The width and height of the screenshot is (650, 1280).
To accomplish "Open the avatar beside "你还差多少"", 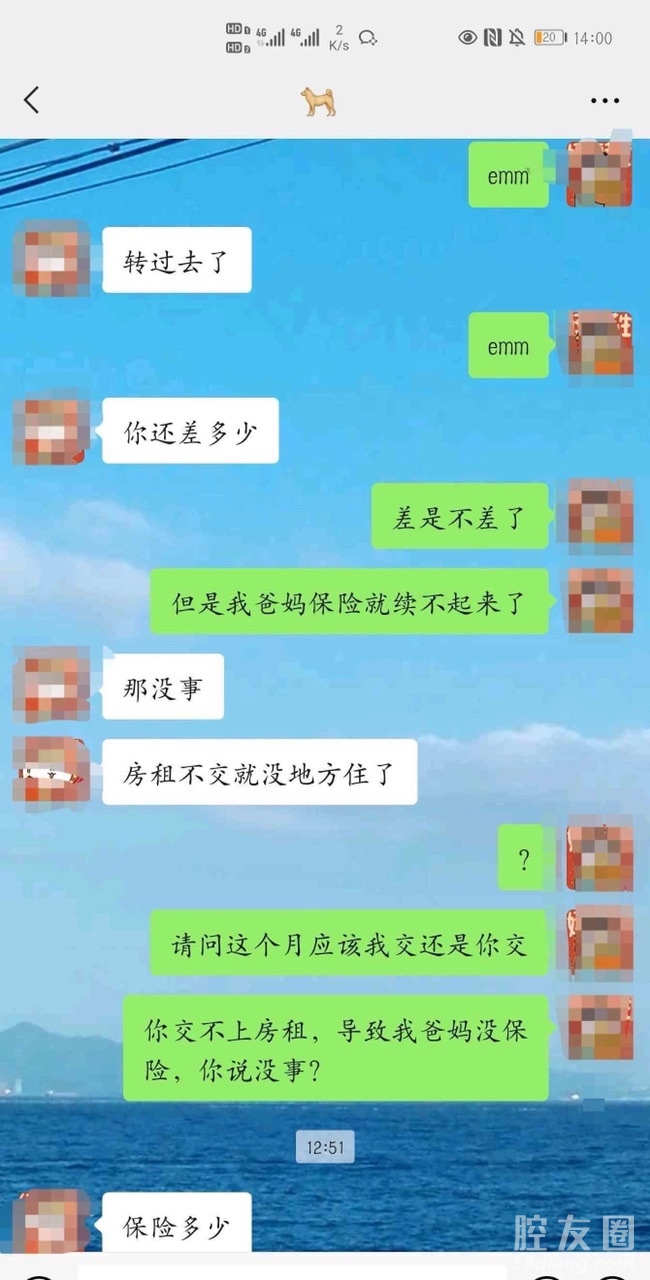I will point(51,430).
